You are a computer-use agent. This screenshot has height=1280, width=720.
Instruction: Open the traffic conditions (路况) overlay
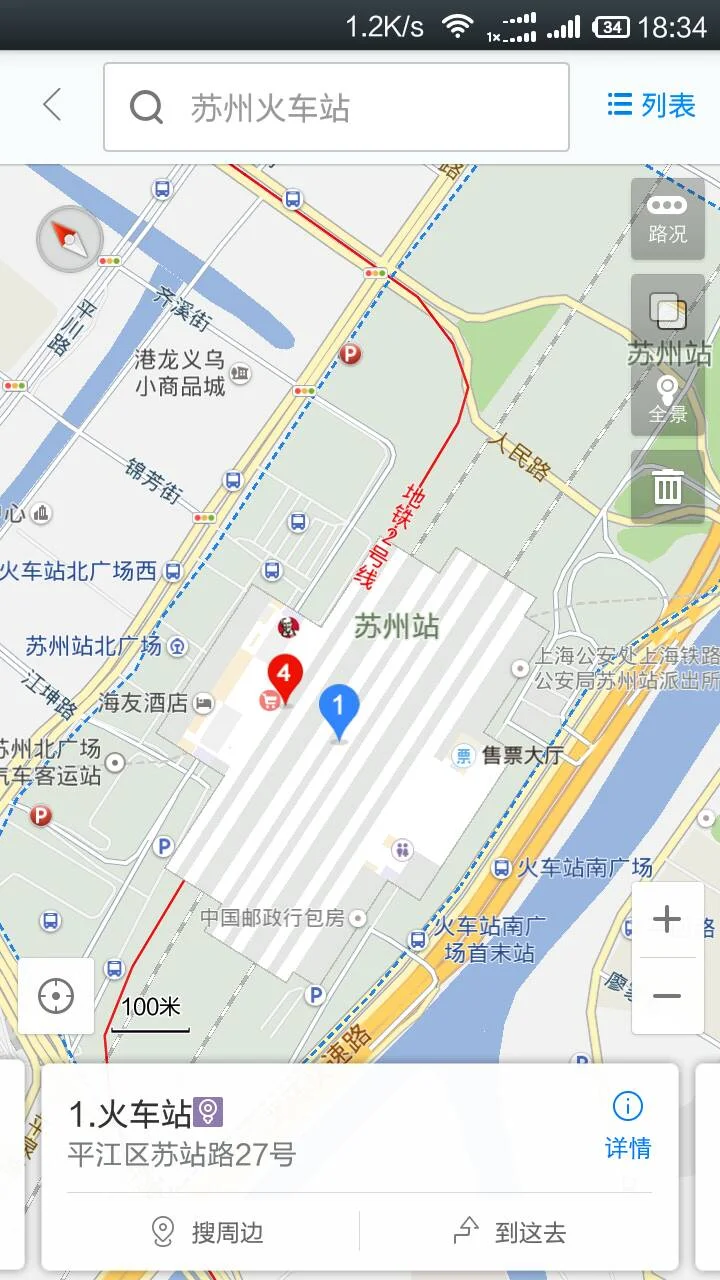(667, 220)
